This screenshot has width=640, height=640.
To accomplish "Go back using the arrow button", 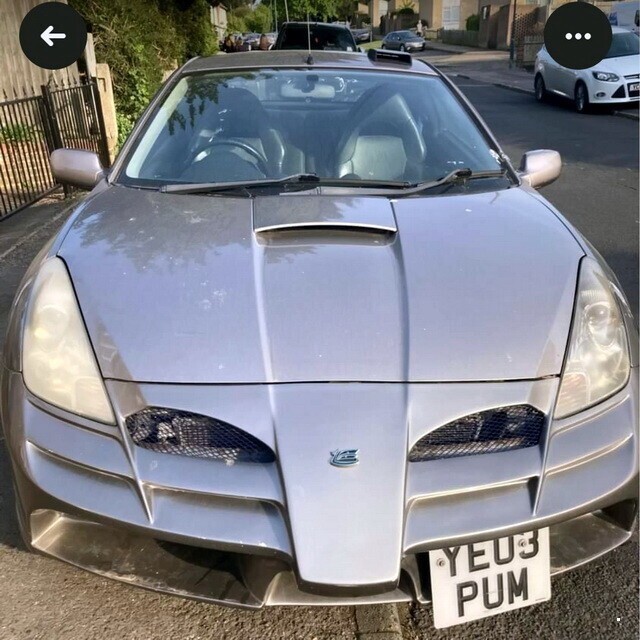I will pyautogui.click(x=53, y=36).
